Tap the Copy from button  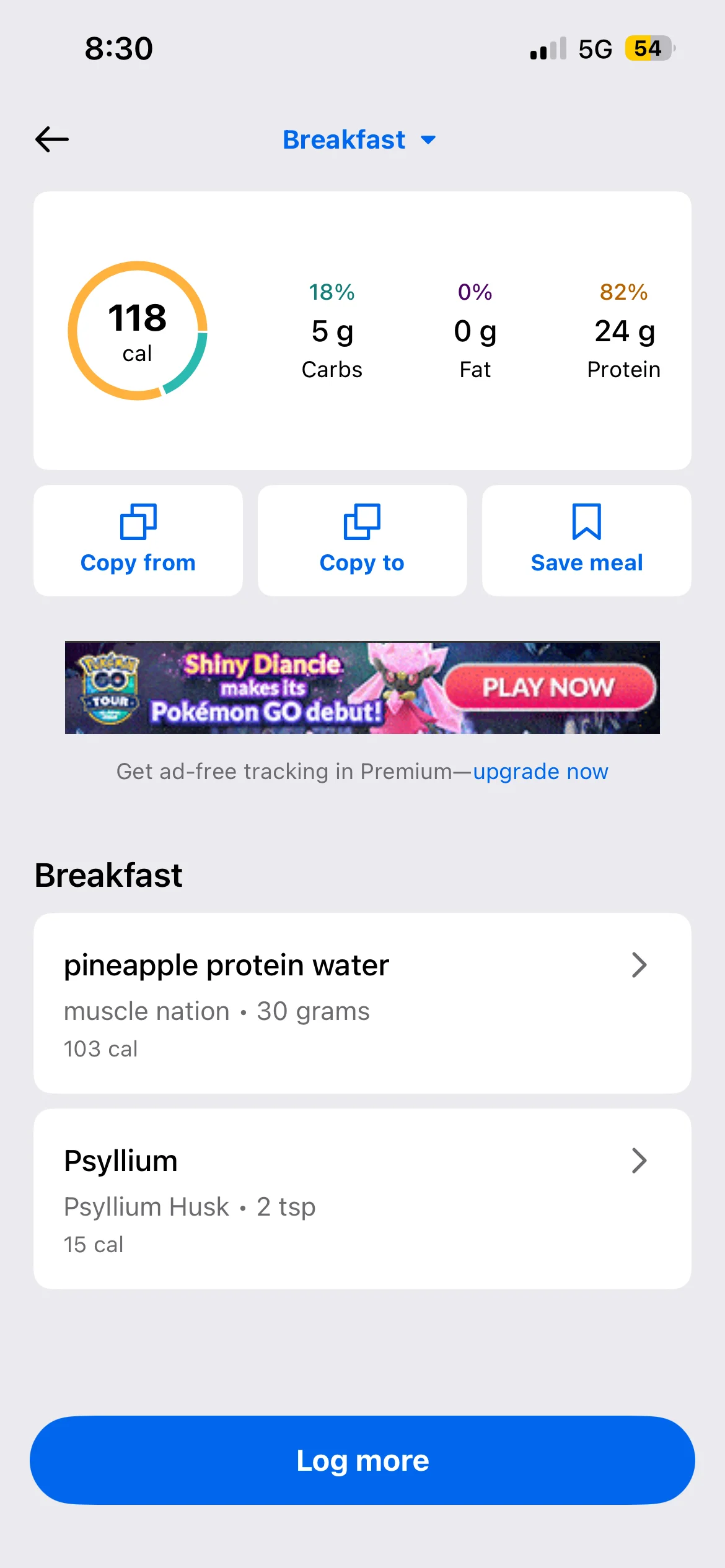click(138, 540)
